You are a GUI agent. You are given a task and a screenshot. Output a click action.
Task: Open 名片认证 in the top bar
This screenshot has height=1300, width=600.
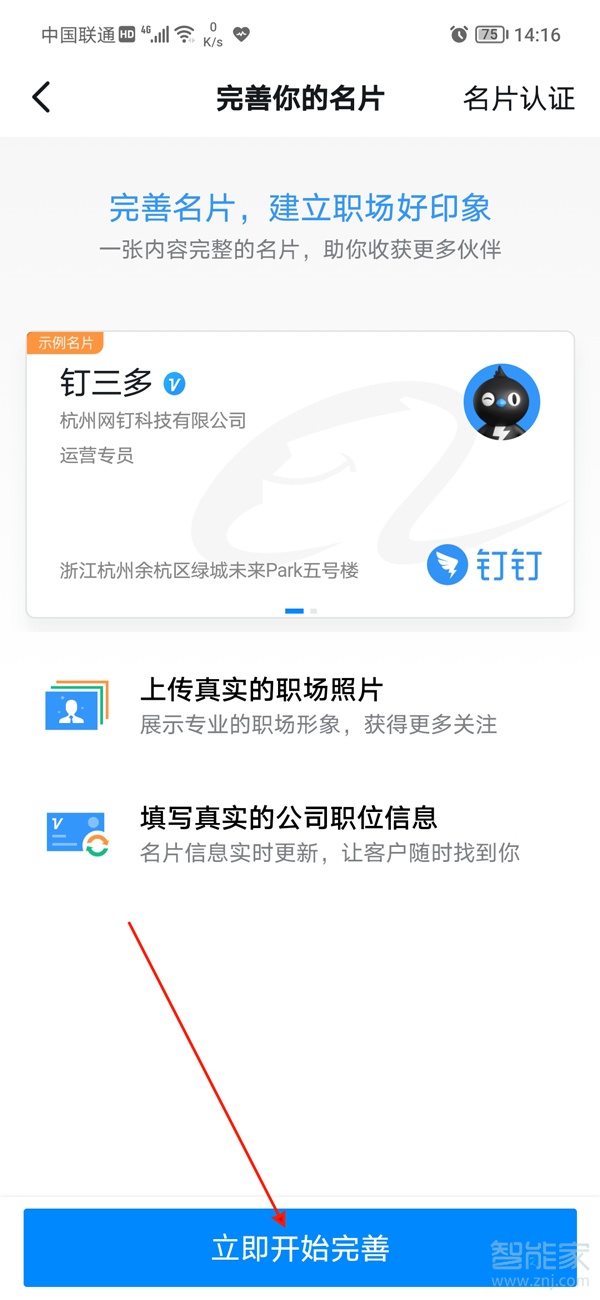519,98
